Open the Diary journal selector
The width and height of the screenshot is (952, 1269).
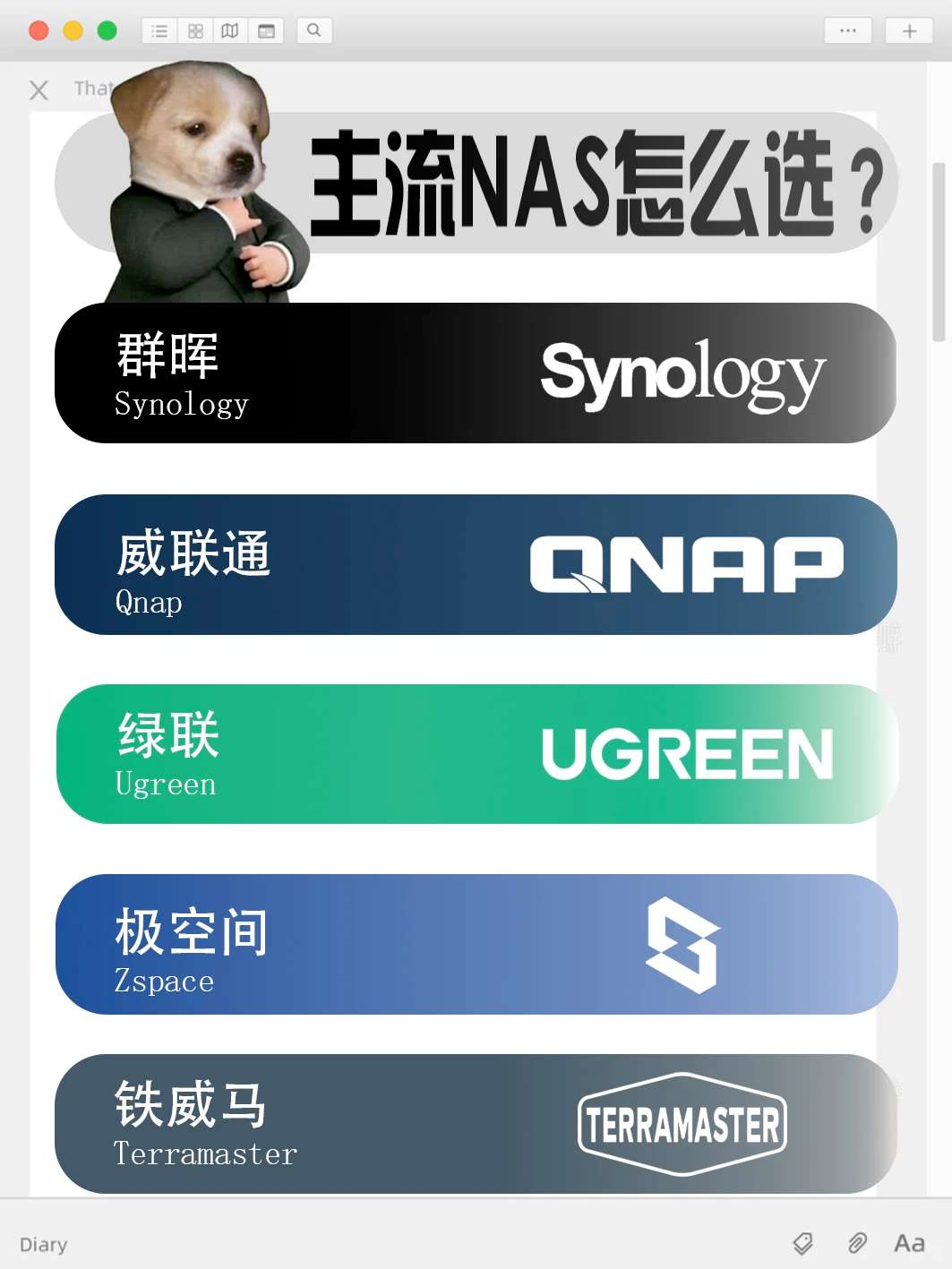click(x=42, y=1244)
